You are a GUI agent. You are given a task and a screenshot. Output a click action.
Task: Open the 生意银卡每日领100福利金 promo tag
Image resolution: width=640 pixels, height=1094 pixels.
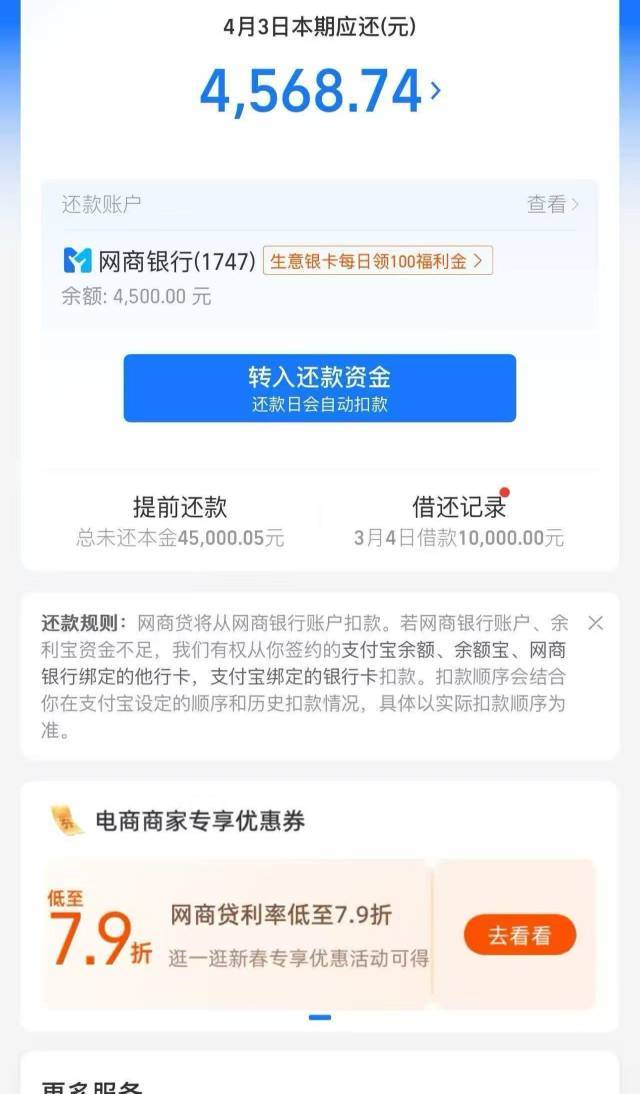pyautogui.click(x=378, y=261)
